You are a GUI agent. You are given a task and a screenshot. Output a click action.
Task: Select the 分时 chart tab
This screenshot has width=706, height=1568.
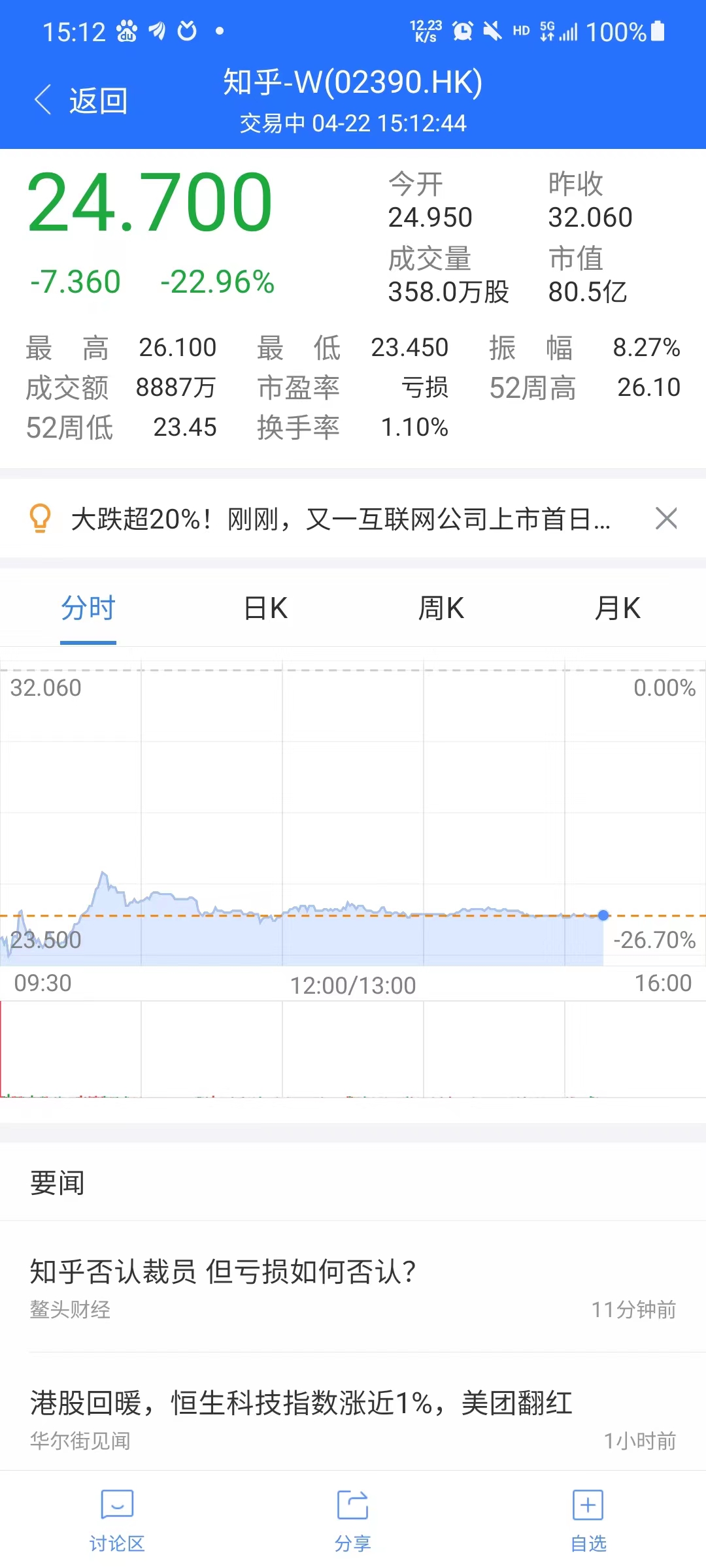point(88,608)
